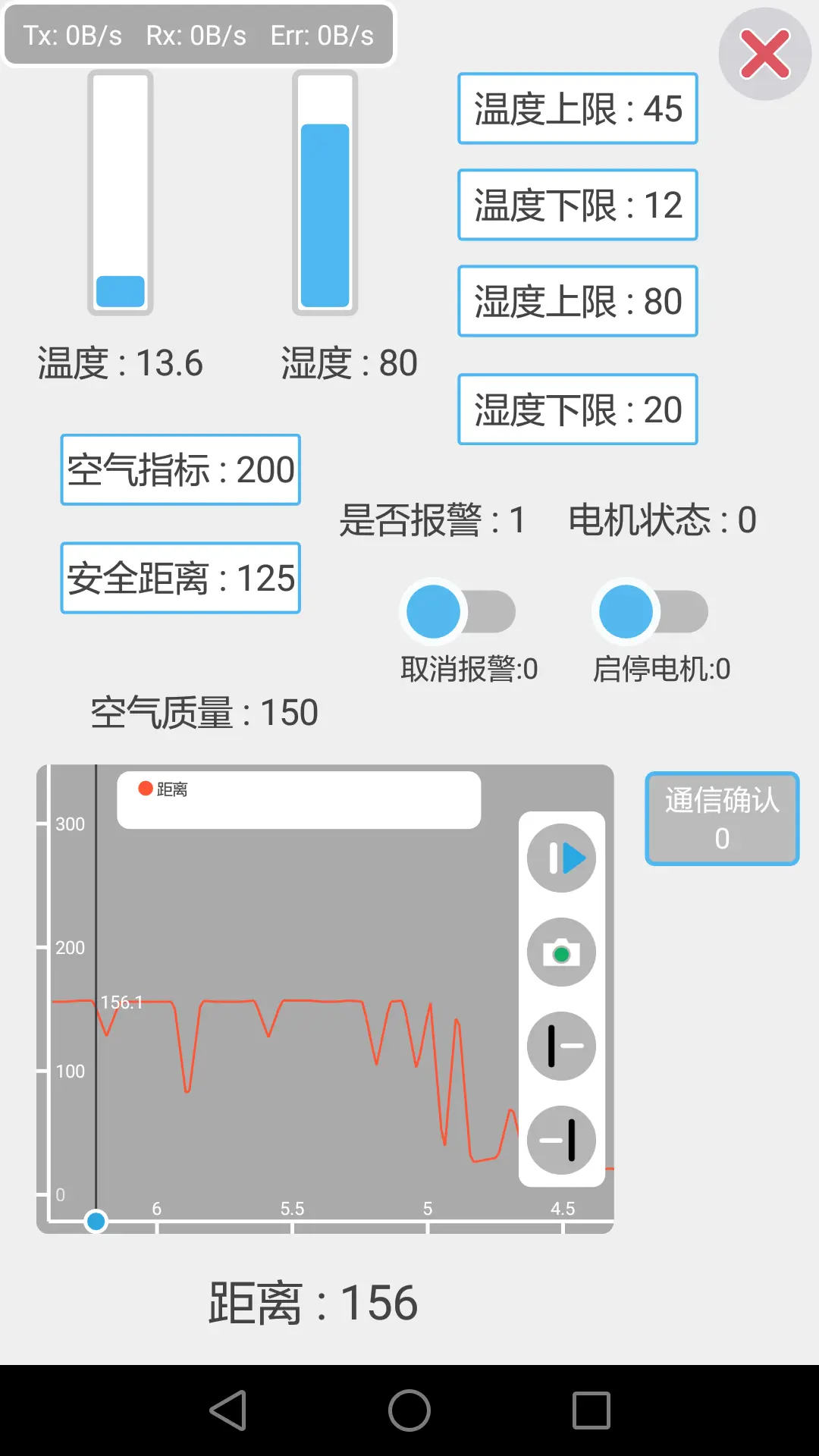Capture a chart snapshot with the camera icon
Viewport: 819px width, 1456px height.
click(x=561, y=952)
